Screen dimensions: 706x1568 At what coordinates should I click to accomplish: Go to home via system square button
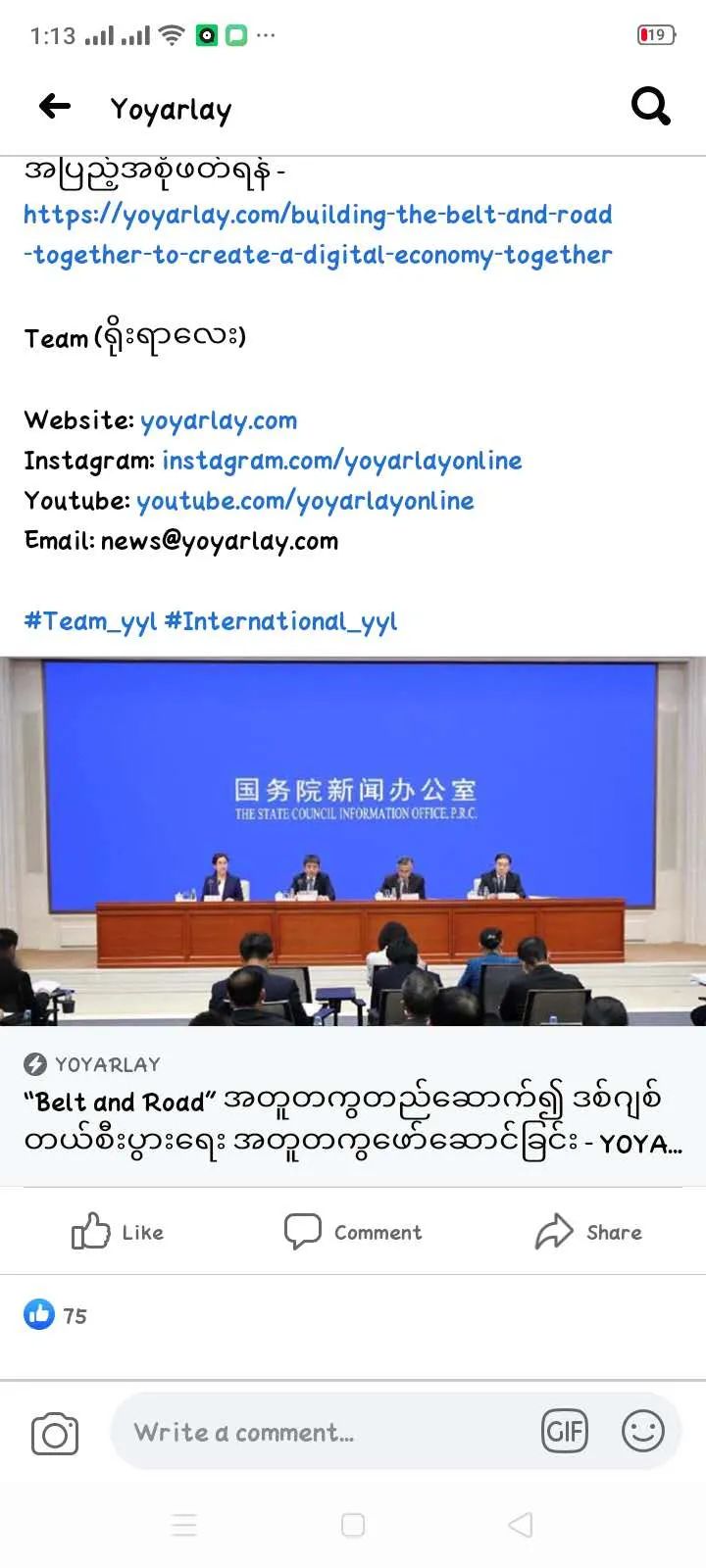click(353, 1525)
